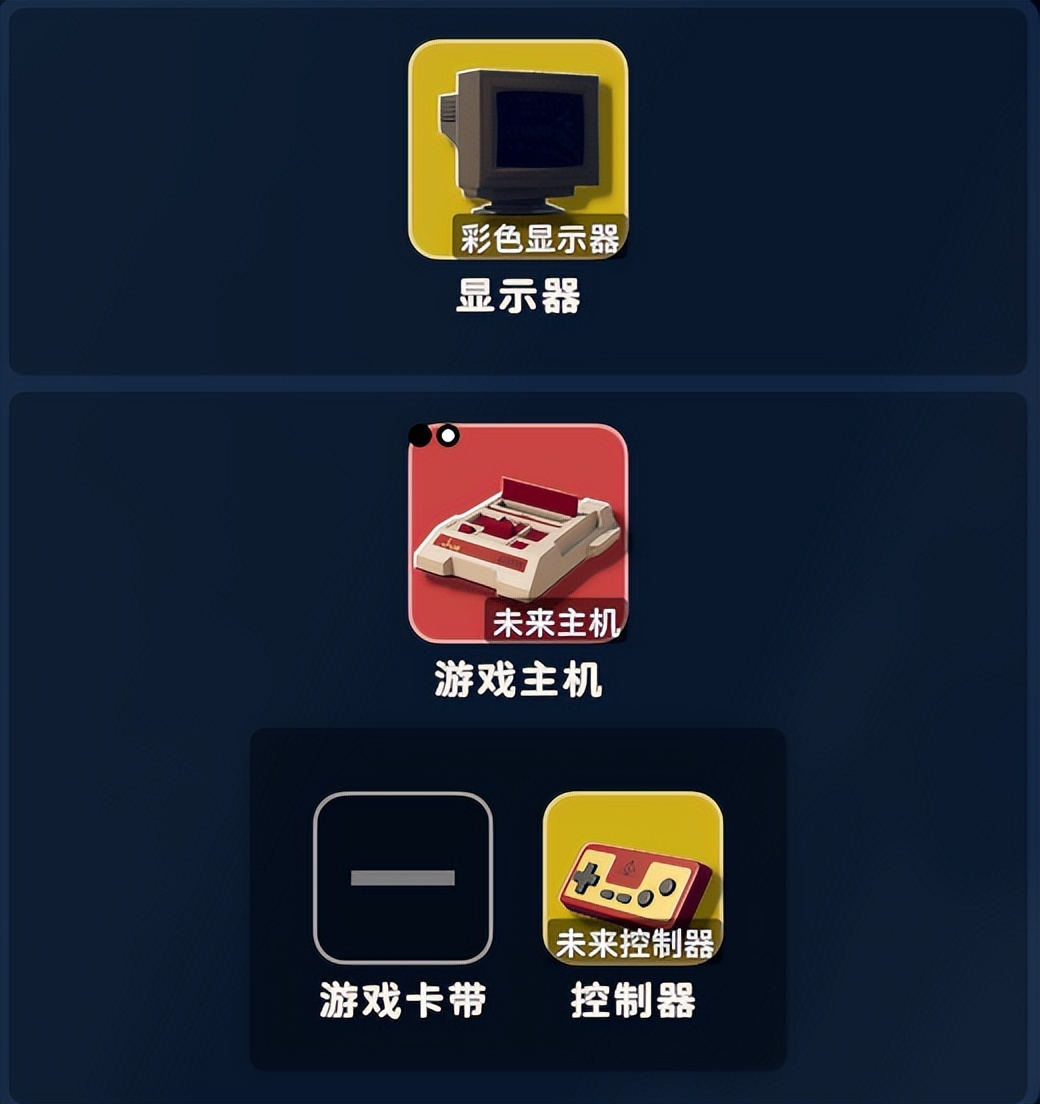Open the 彩色显示器 display slot

click(x=518, y=148)
